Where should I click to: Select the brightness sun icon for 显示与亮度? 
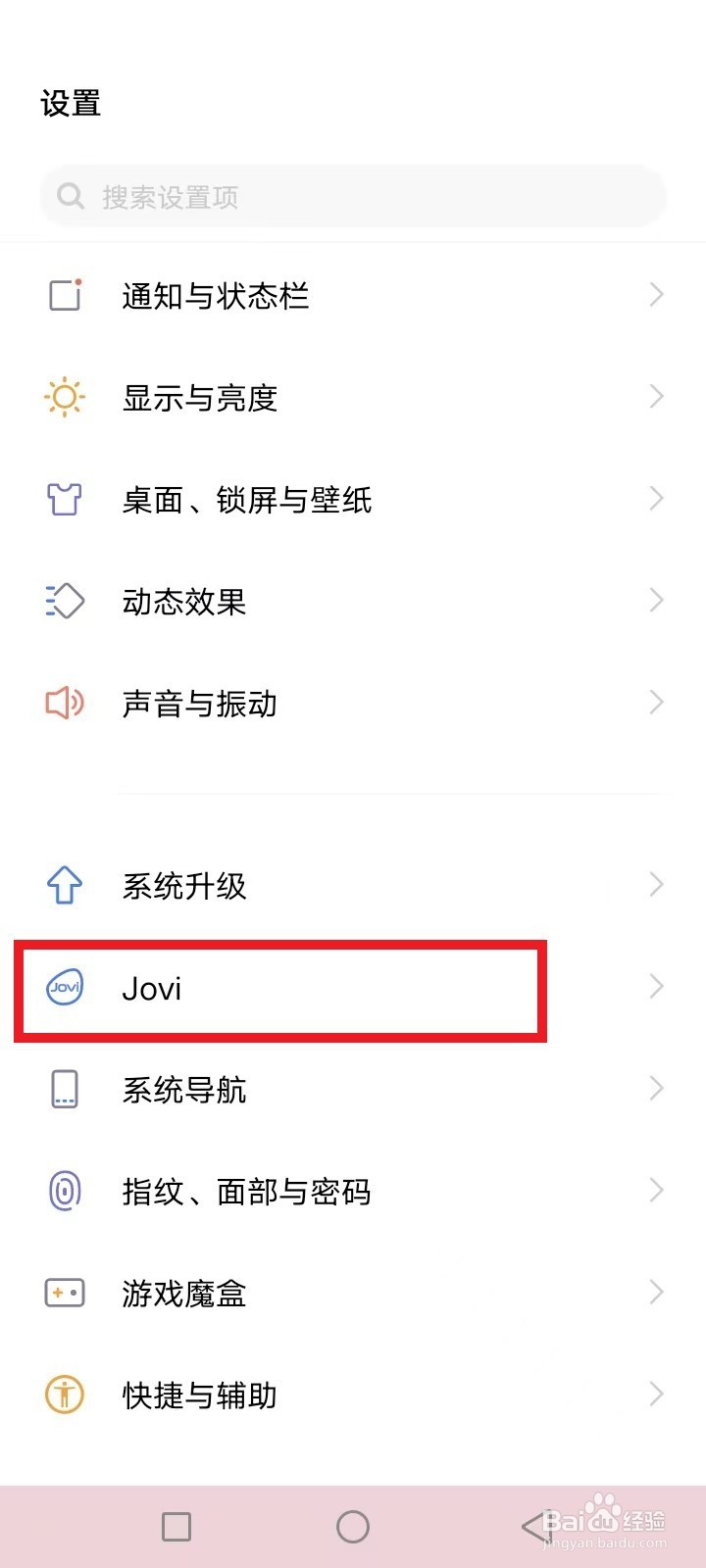(63, 397)
